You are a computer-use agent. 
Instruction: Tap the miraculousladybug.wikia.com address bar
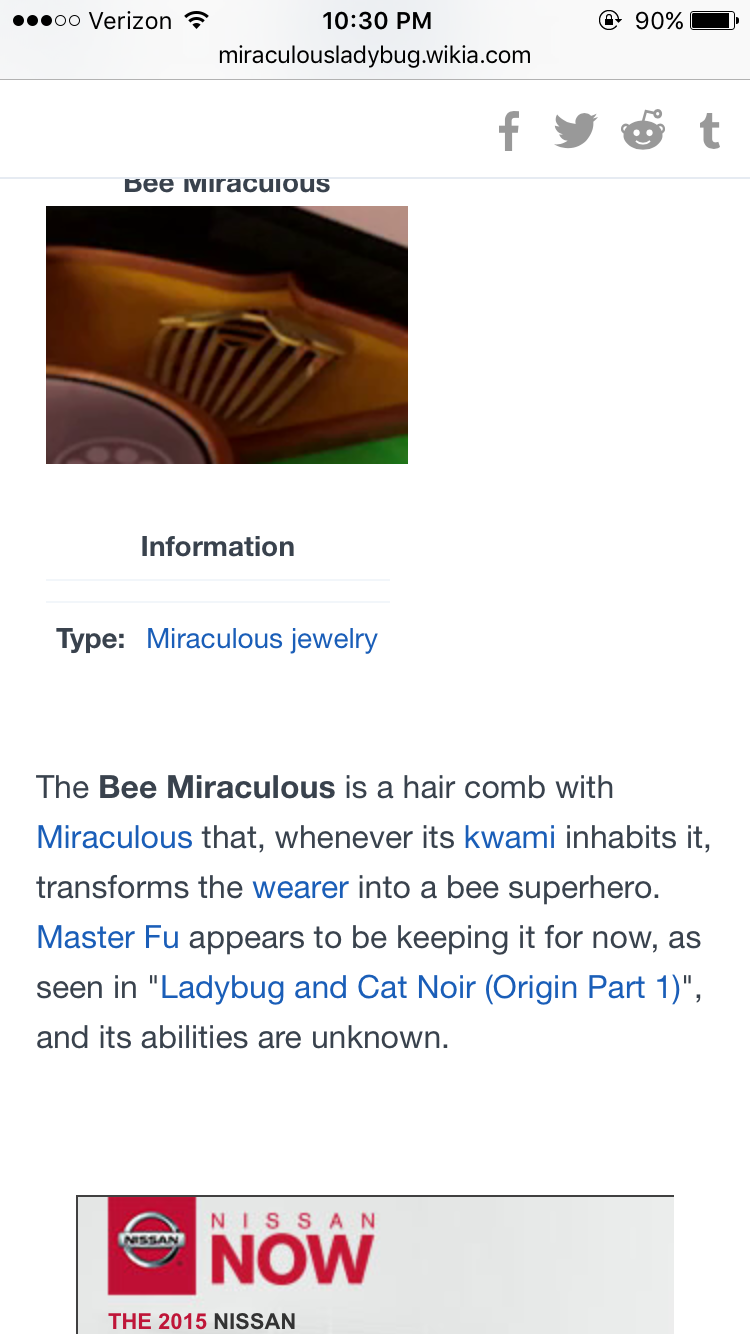375,55
